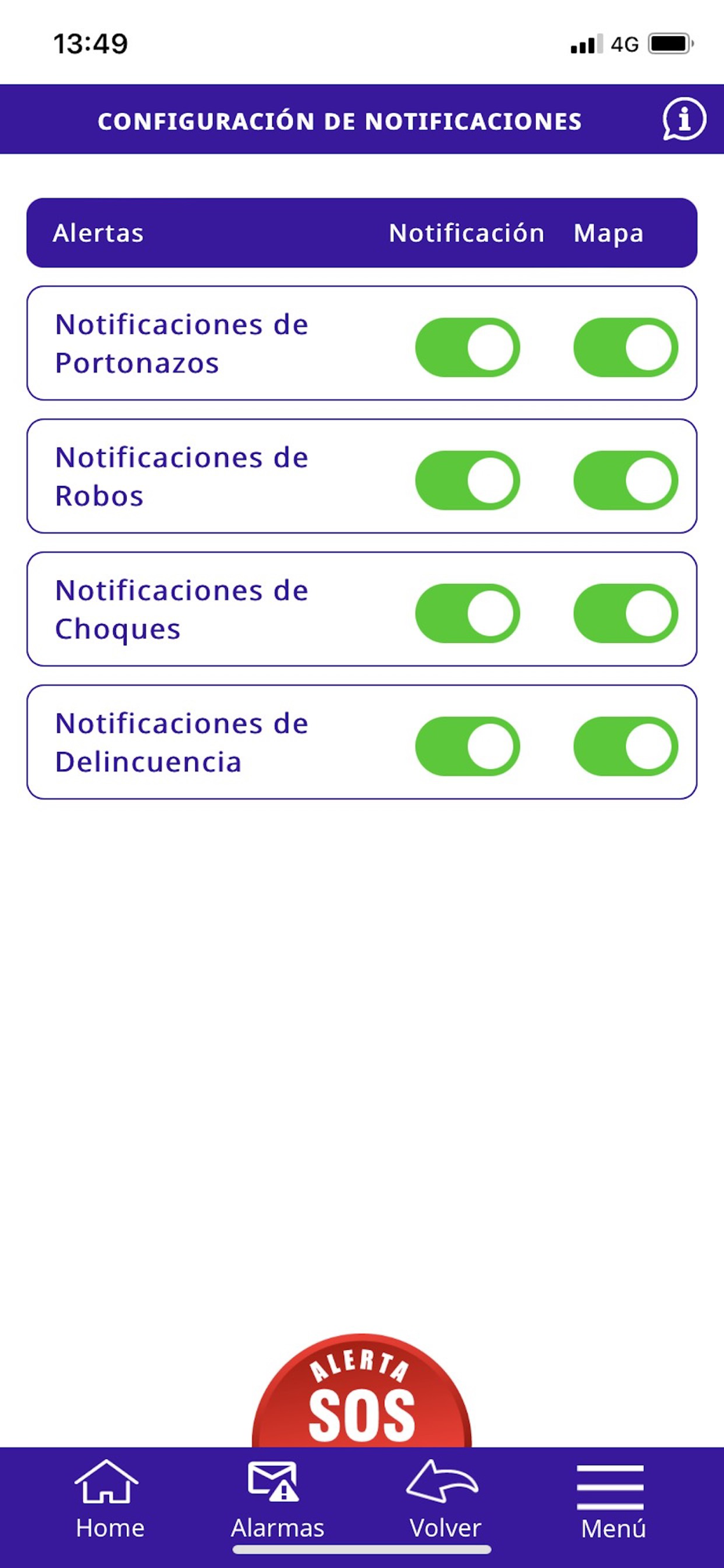Open the Menú navigation item

[612, 1501]
